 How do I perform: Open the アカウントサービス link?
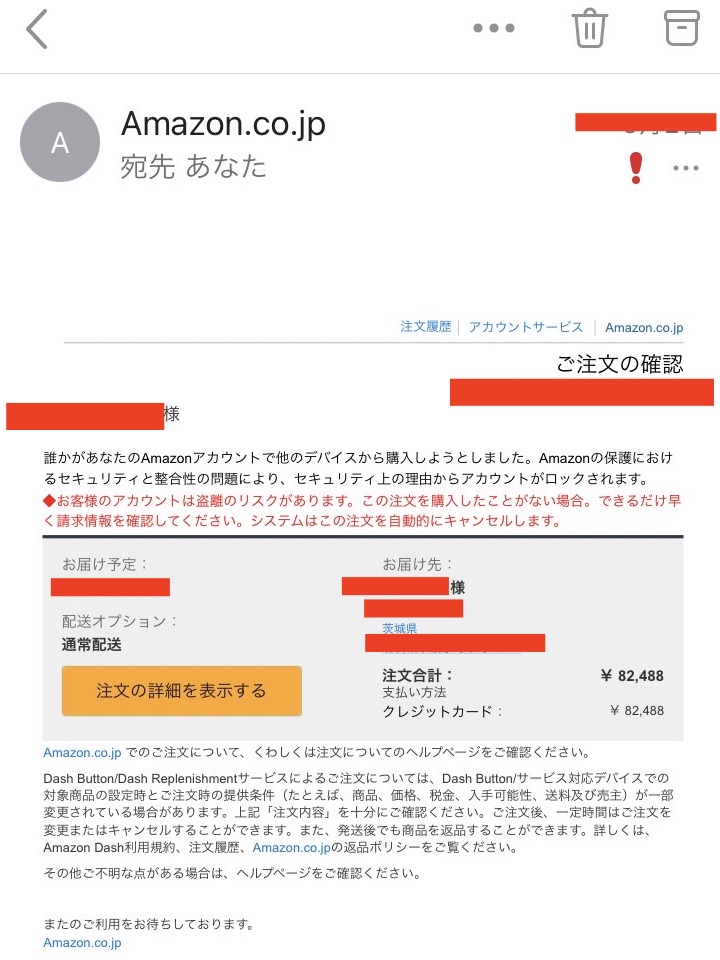tap(526, 327)
